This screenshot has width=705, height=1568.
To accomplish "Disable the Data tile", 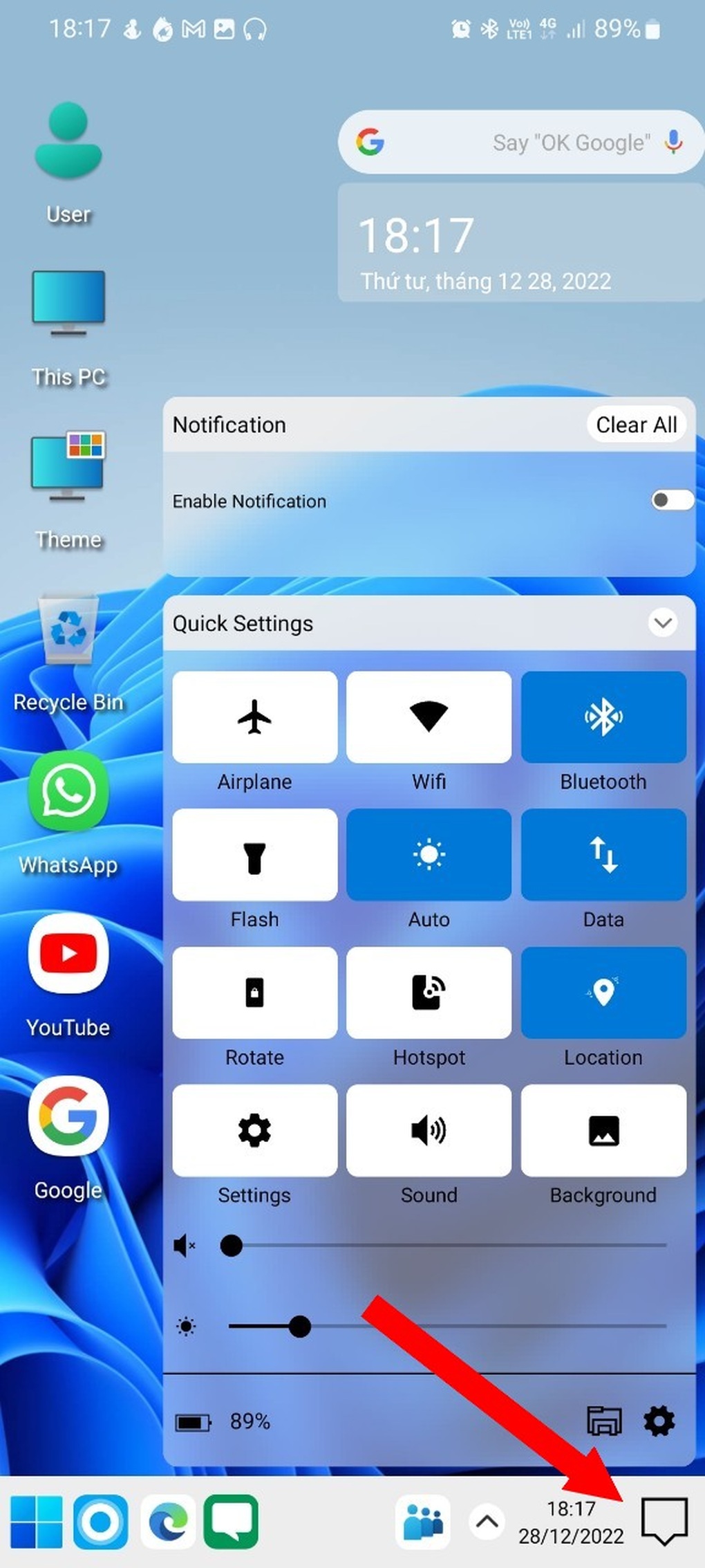I will pos(603,854).
